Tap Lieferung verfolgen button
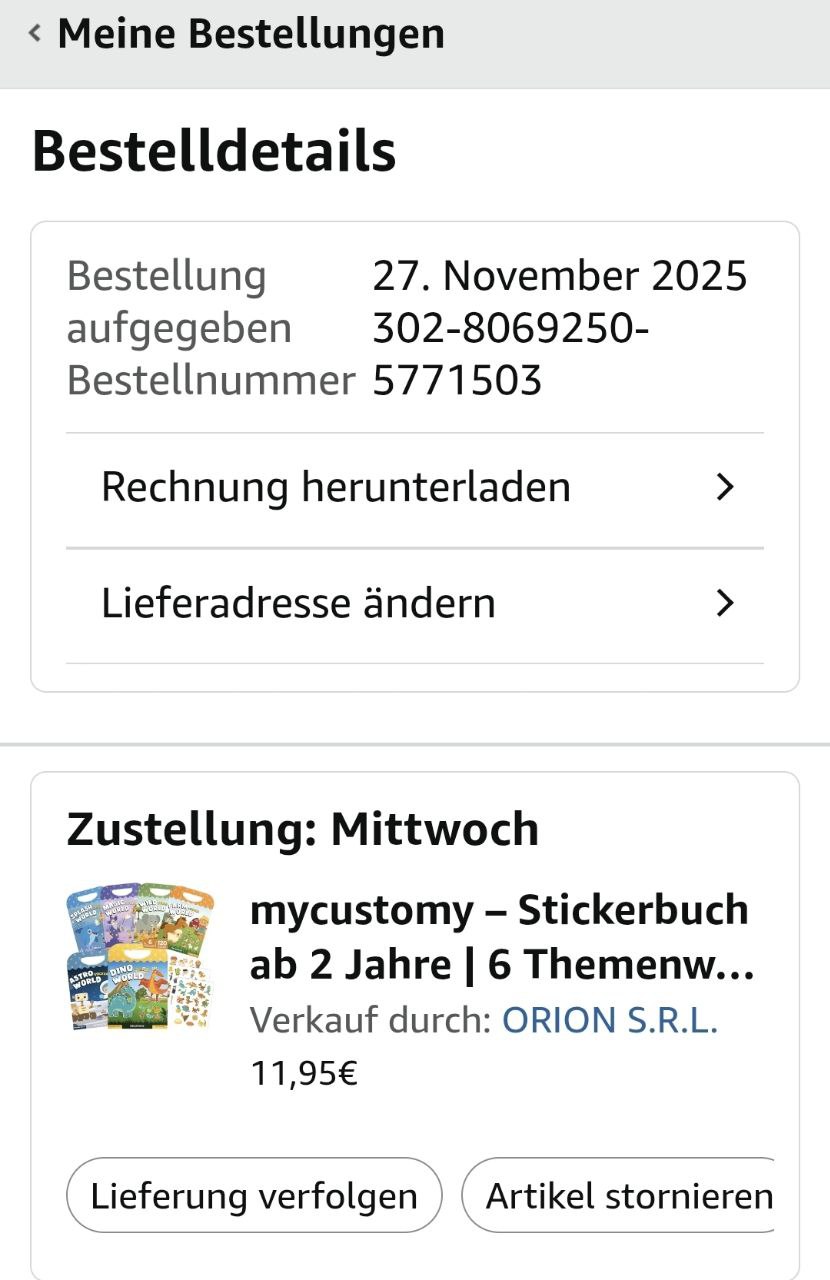 tap(254, 1196)
